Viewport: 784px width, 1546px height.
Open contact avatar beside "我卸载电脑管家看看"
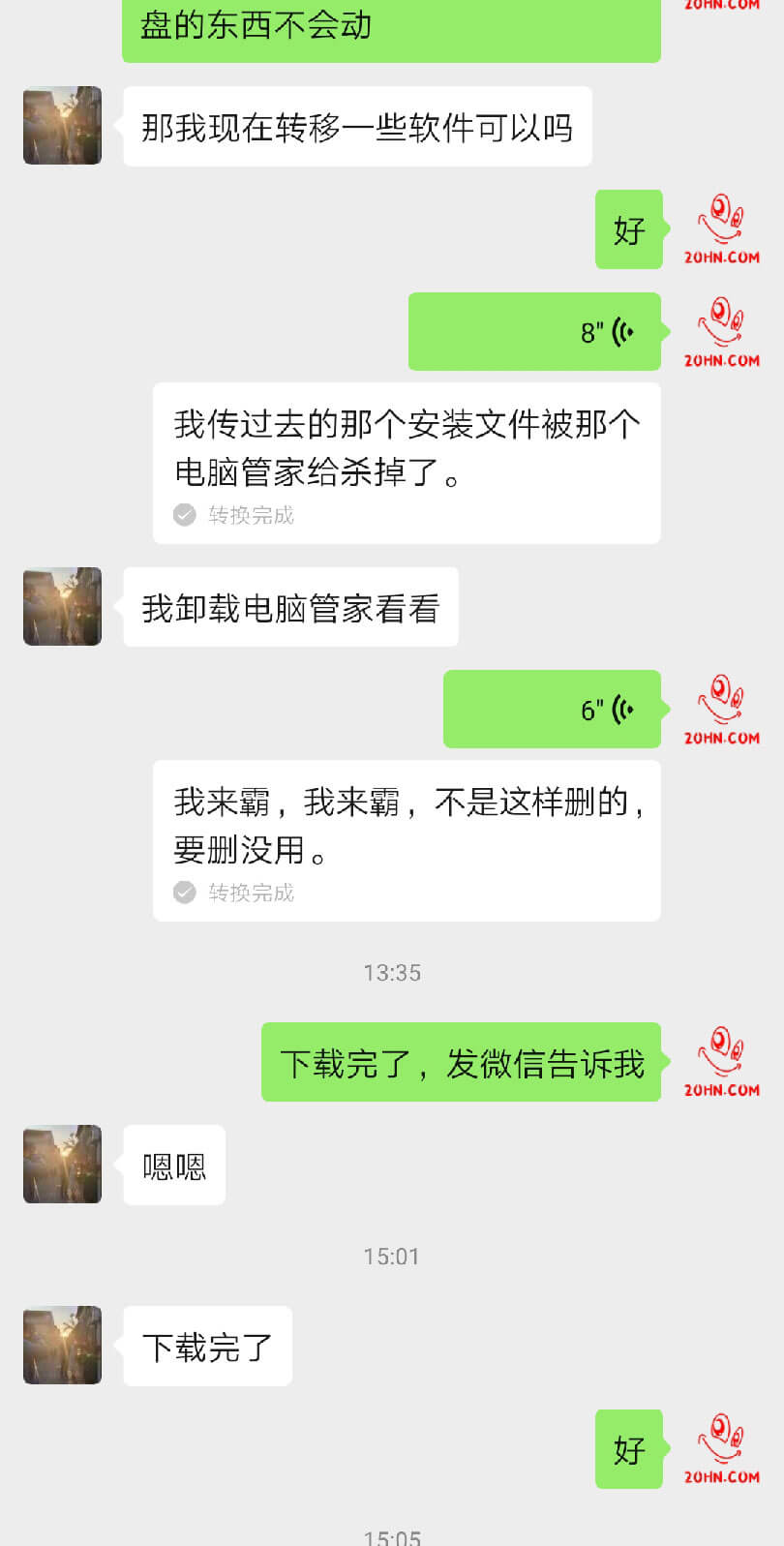[x=63, y=607]
